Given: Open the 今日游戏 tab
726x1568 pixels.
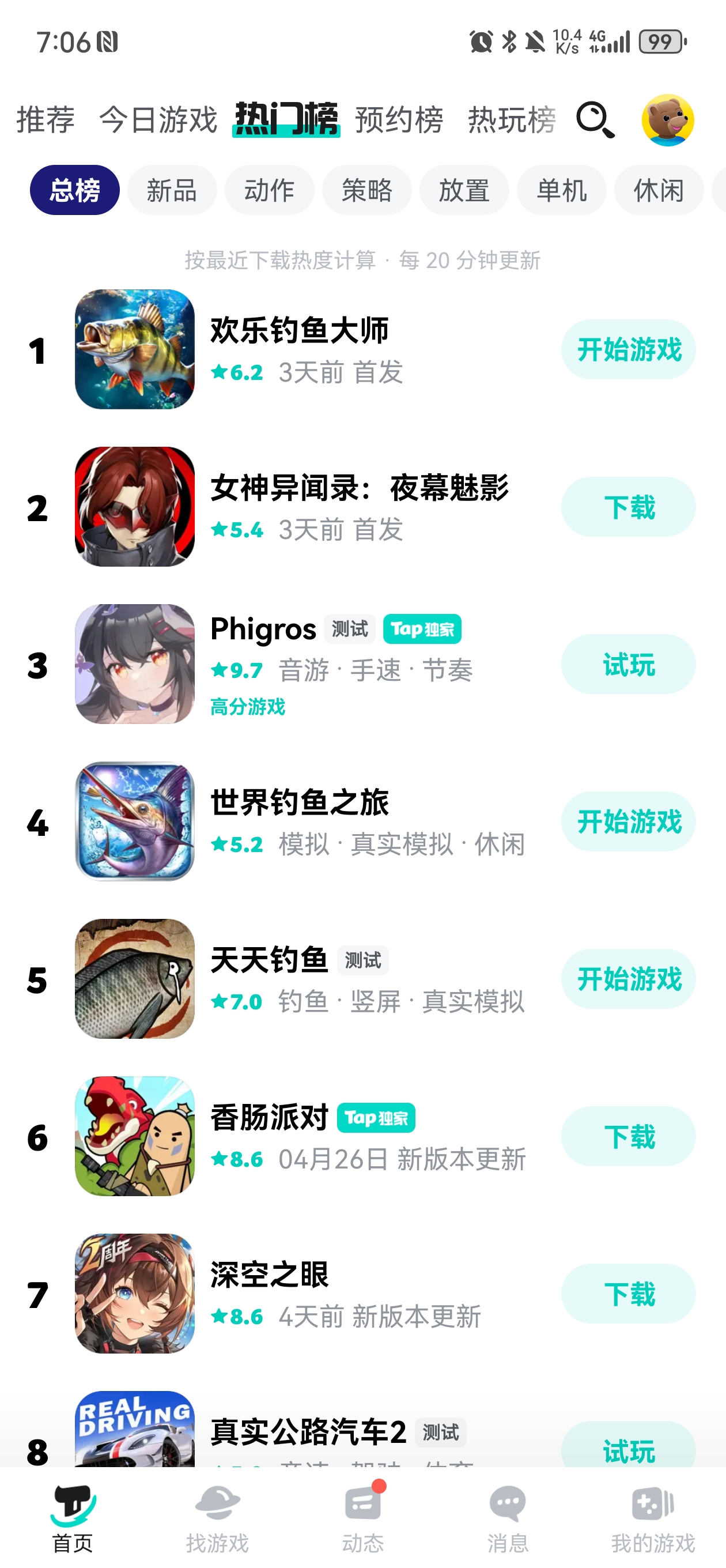Looking at the screenshot, I should [x=159, y=119].
